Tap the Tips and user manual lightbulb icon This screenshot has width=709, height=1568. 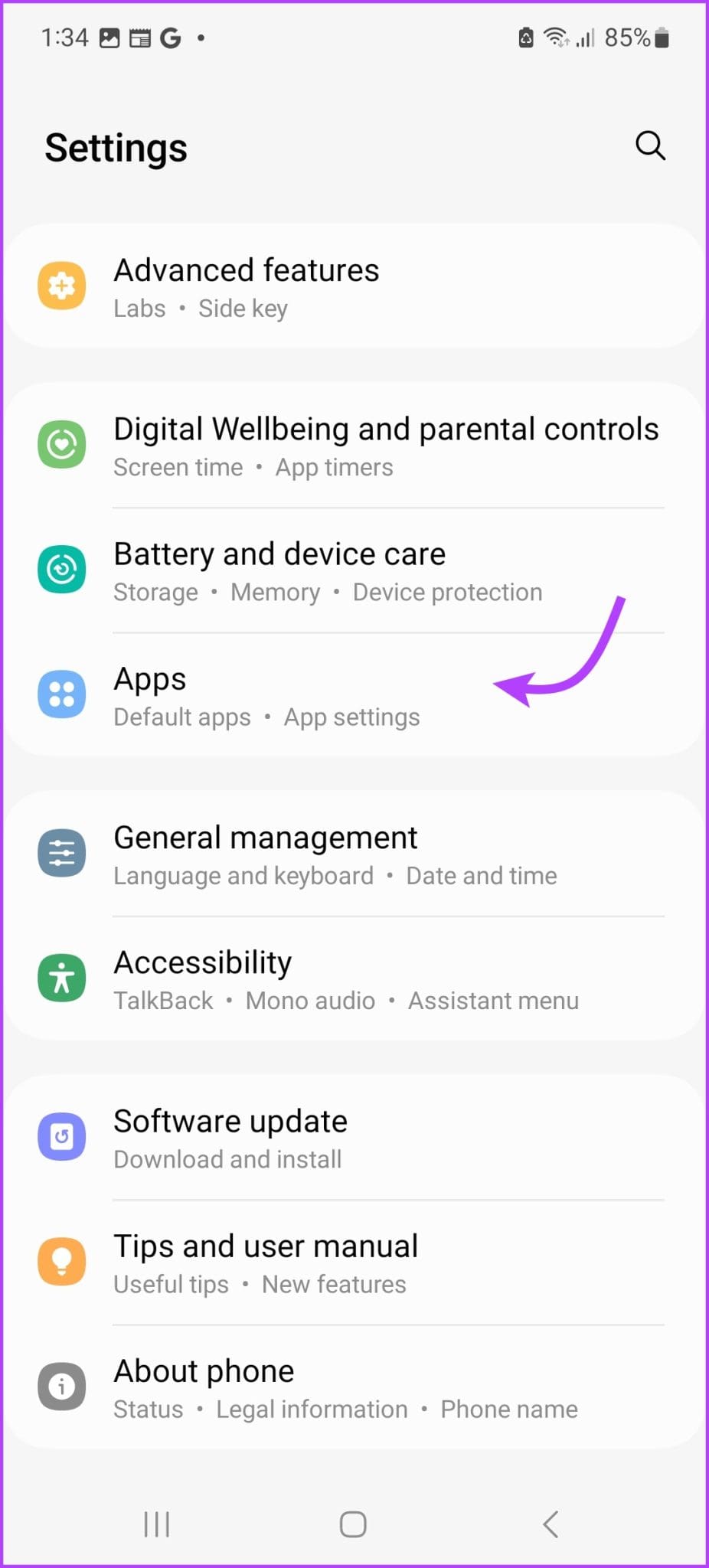pos(61,1261)
